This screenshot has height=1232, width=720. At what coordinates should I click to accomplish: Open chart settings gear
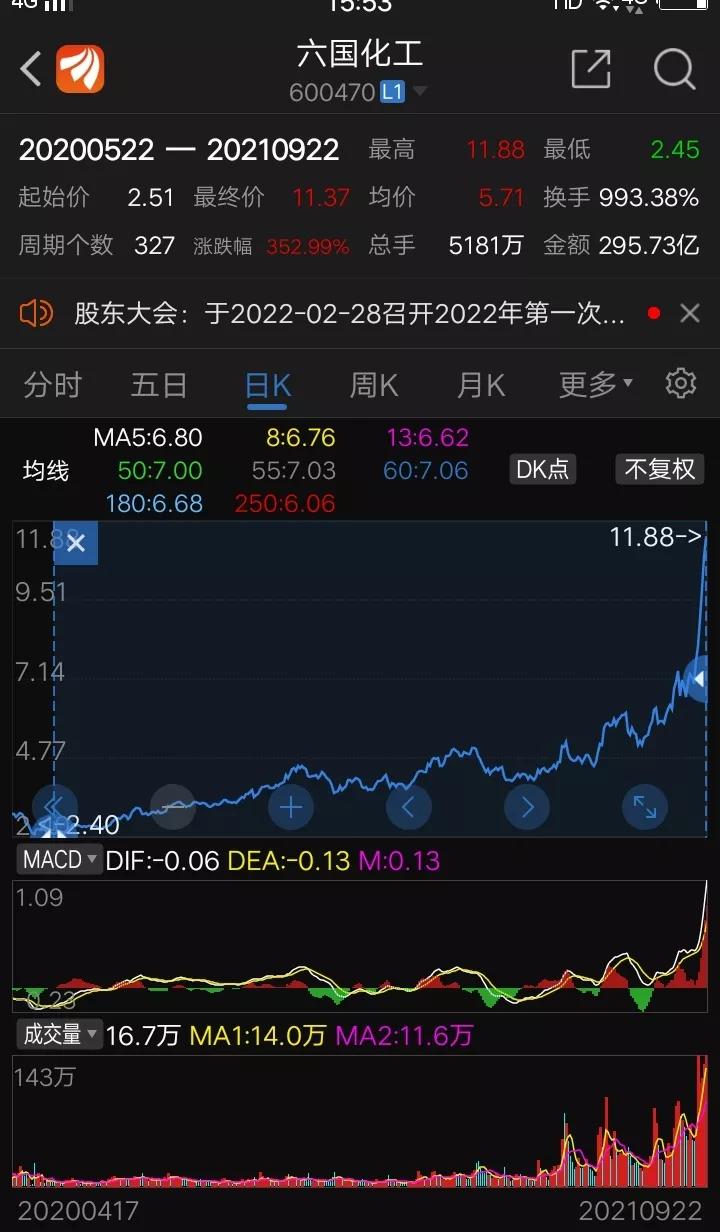coord(681,383)
